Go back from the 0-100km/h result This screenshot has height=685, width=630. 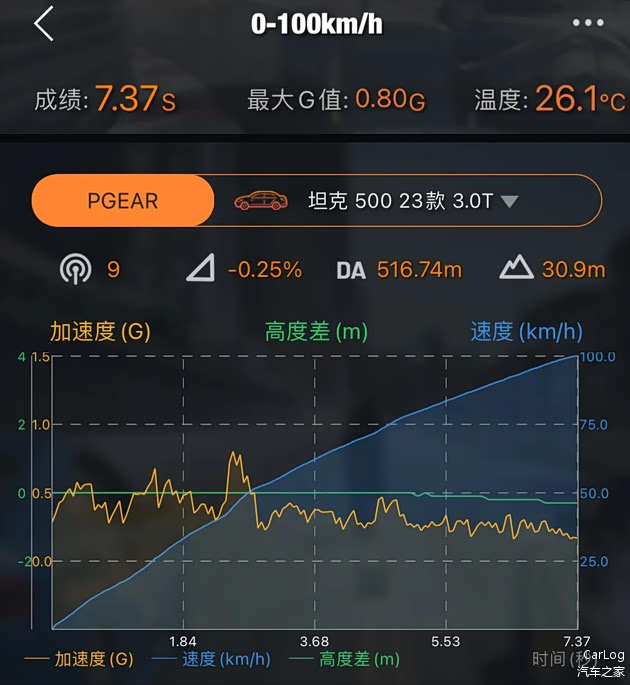[x=44, y=24]
